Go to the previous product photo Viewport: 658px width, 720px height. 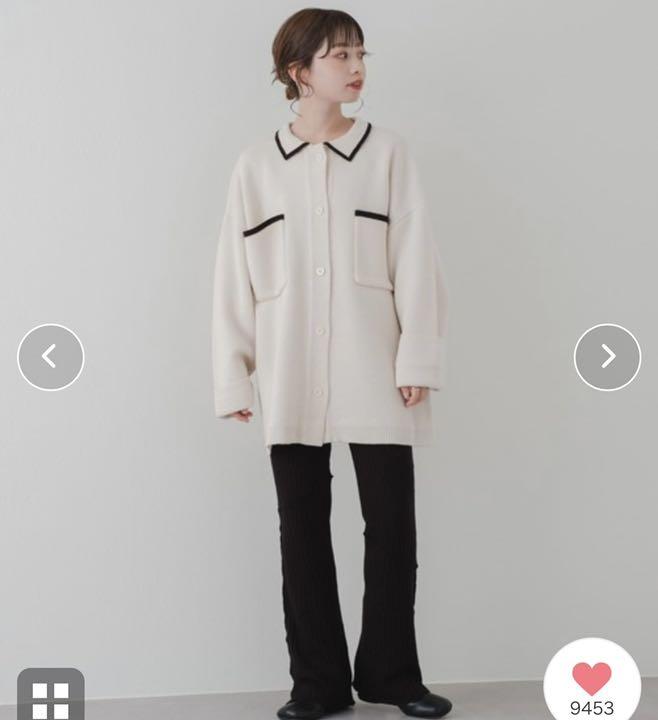point(51,357)
